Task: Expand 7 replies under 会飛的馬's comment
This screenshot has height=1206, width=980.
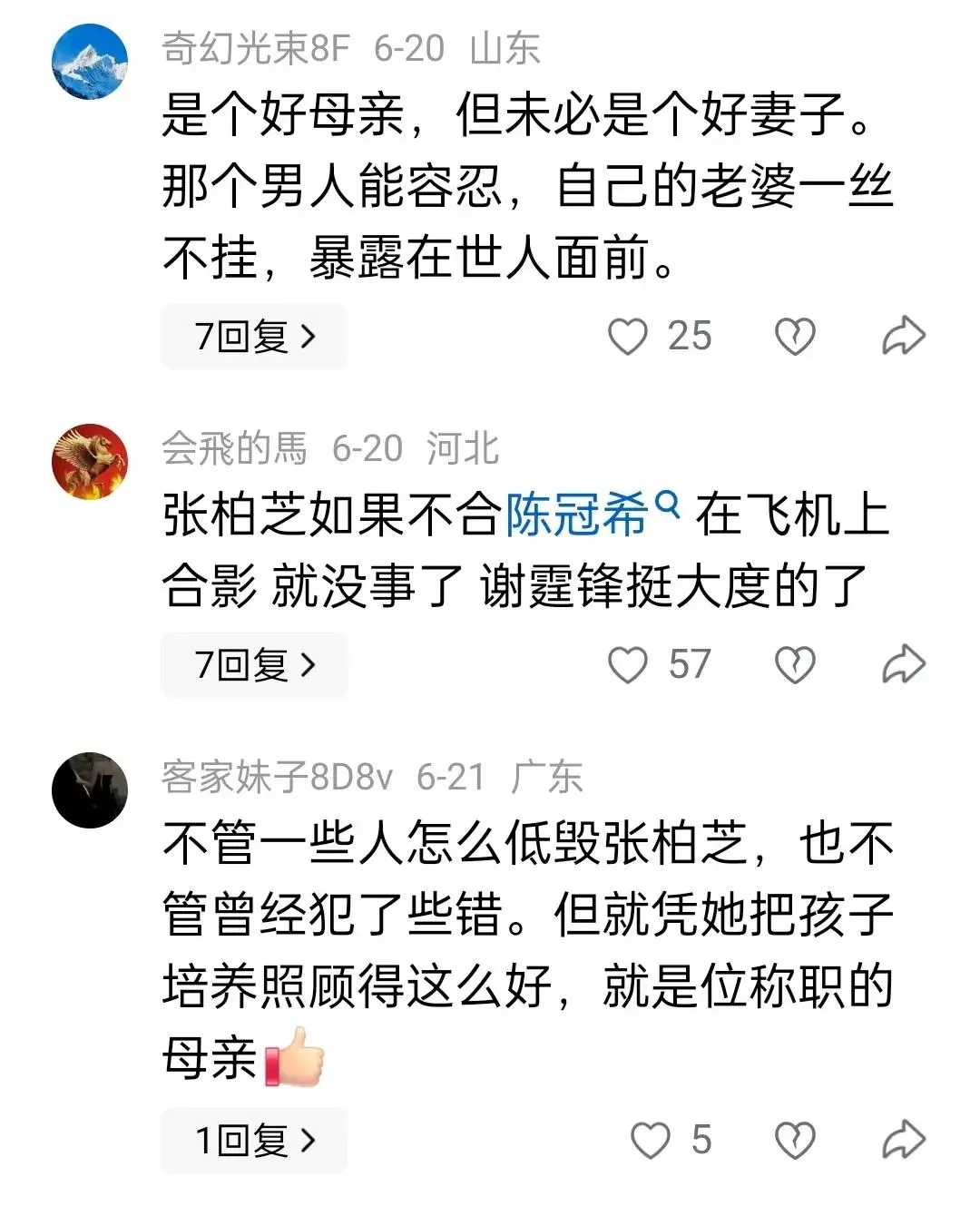Action: point(254,665)
